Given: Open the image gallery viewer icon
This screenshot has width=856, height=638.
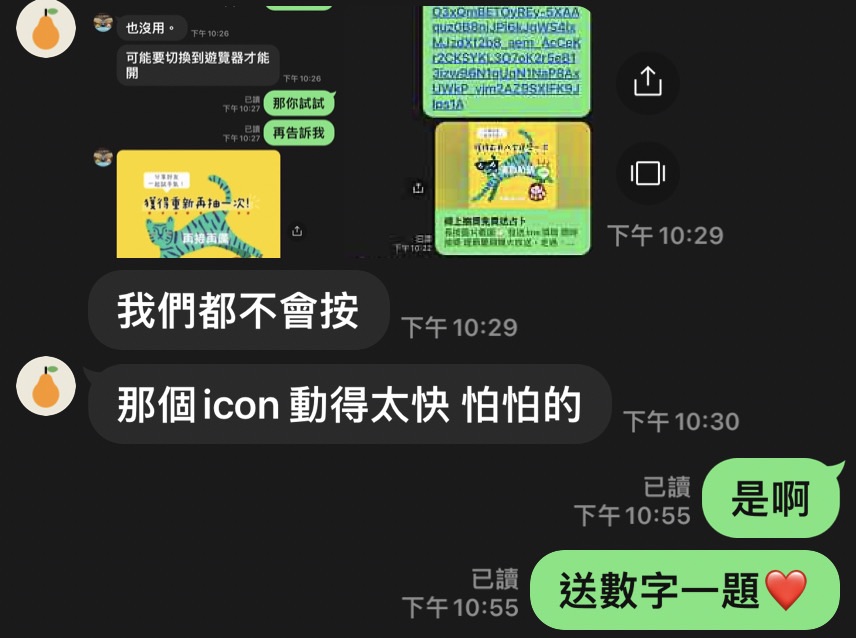Looking at the screenshot, I should (x=648, y=173).
